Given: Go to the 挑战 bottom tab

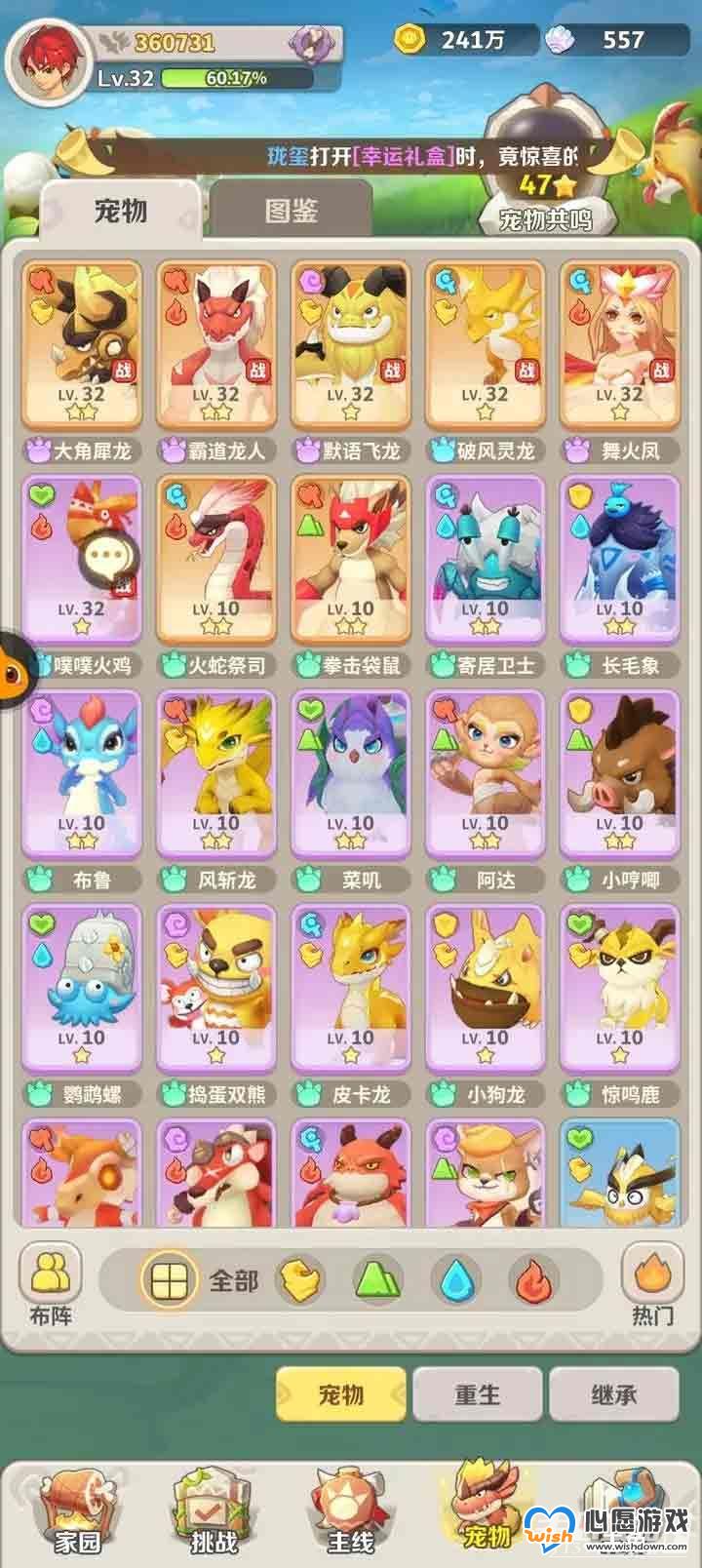Looking at the screenshot, I should pyautogui.click(x=213, y=1511).
